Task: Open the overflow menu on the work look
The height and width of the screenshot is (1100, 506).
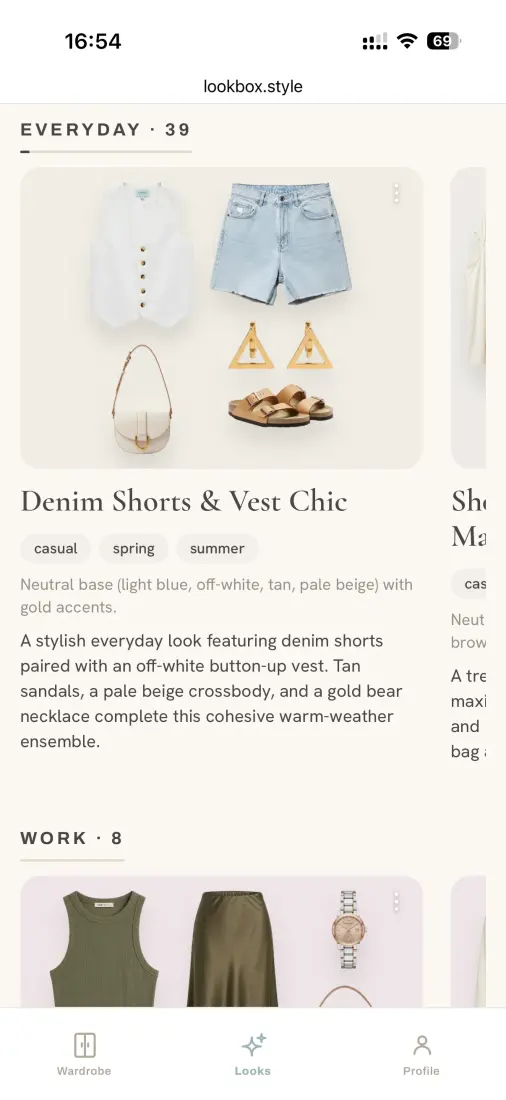Action: pos(397,902)
